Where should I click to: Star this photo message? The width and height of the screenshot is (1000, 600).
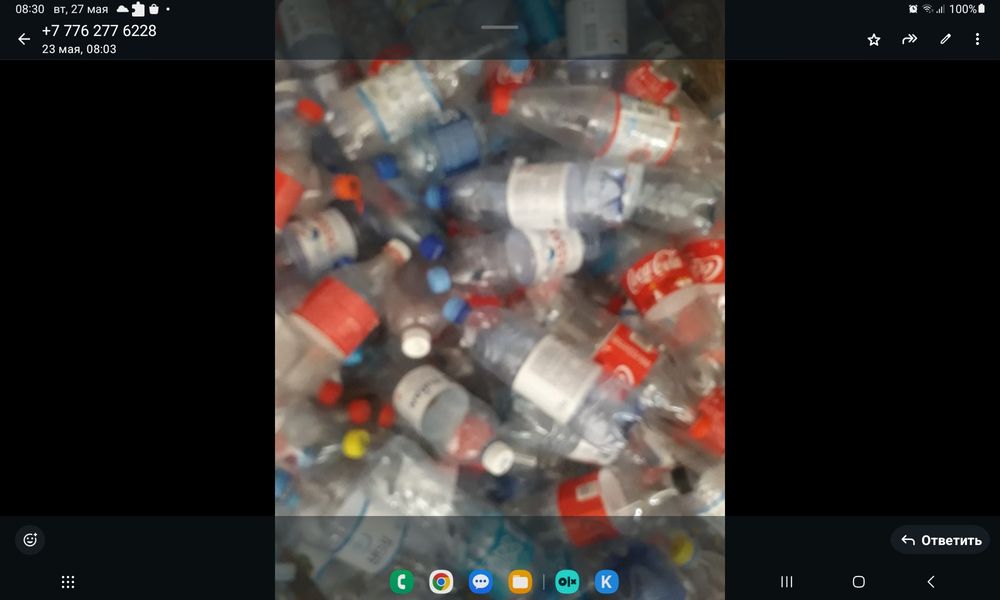point(874,39)
